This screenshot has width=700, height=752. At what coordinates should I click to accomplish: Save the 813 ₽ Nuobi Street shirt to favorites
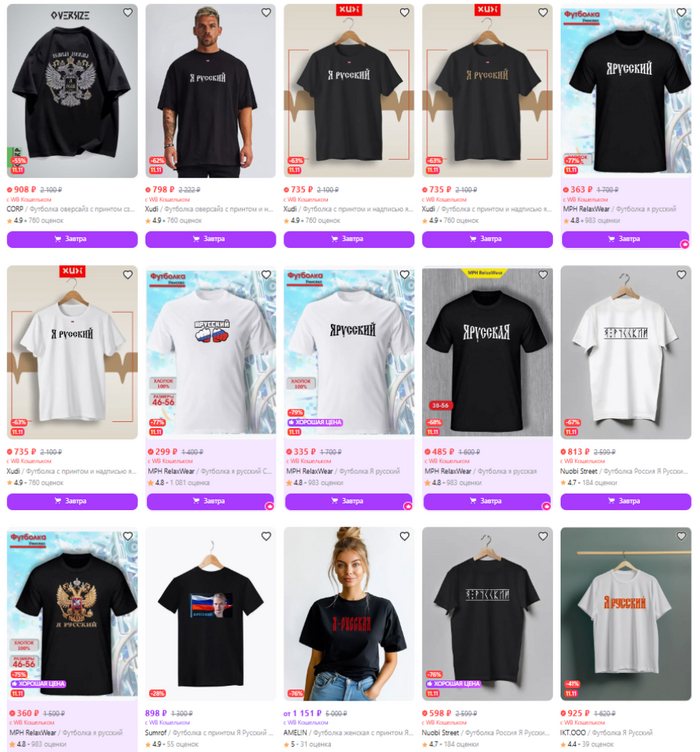point(681,275)
